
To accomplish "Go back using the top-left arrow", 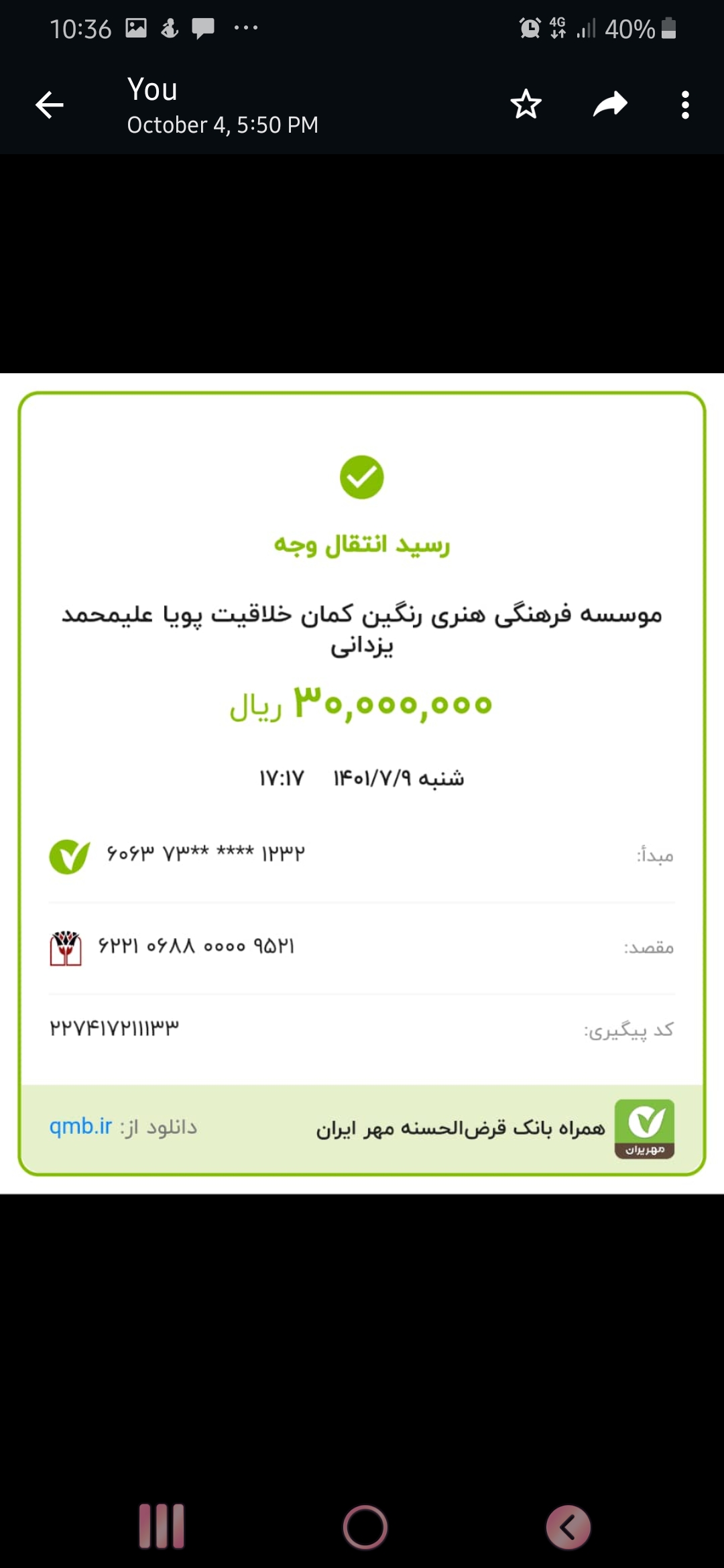I will pyautogui.click(x=50, y=105).
